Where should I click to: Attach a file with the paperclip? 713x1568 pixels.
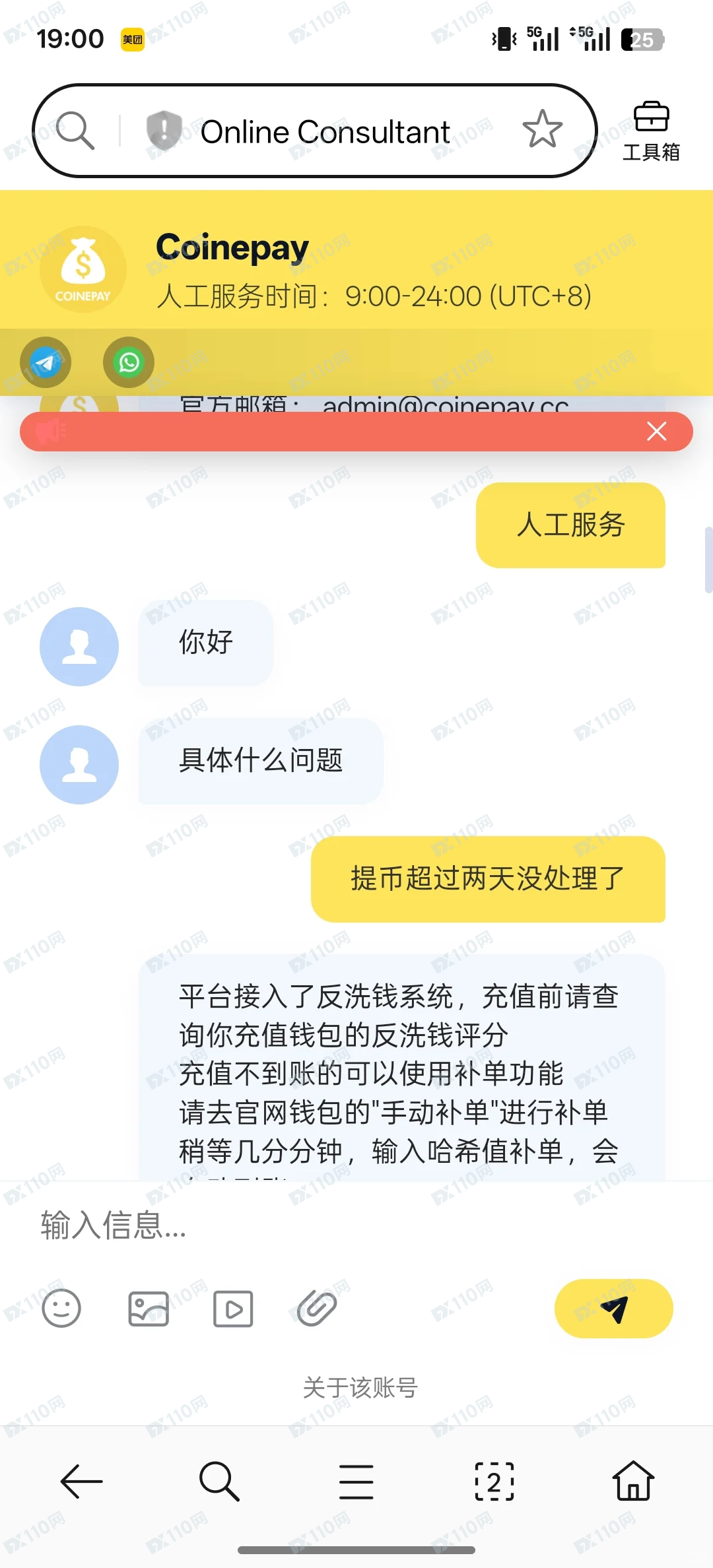(318, 1308)
